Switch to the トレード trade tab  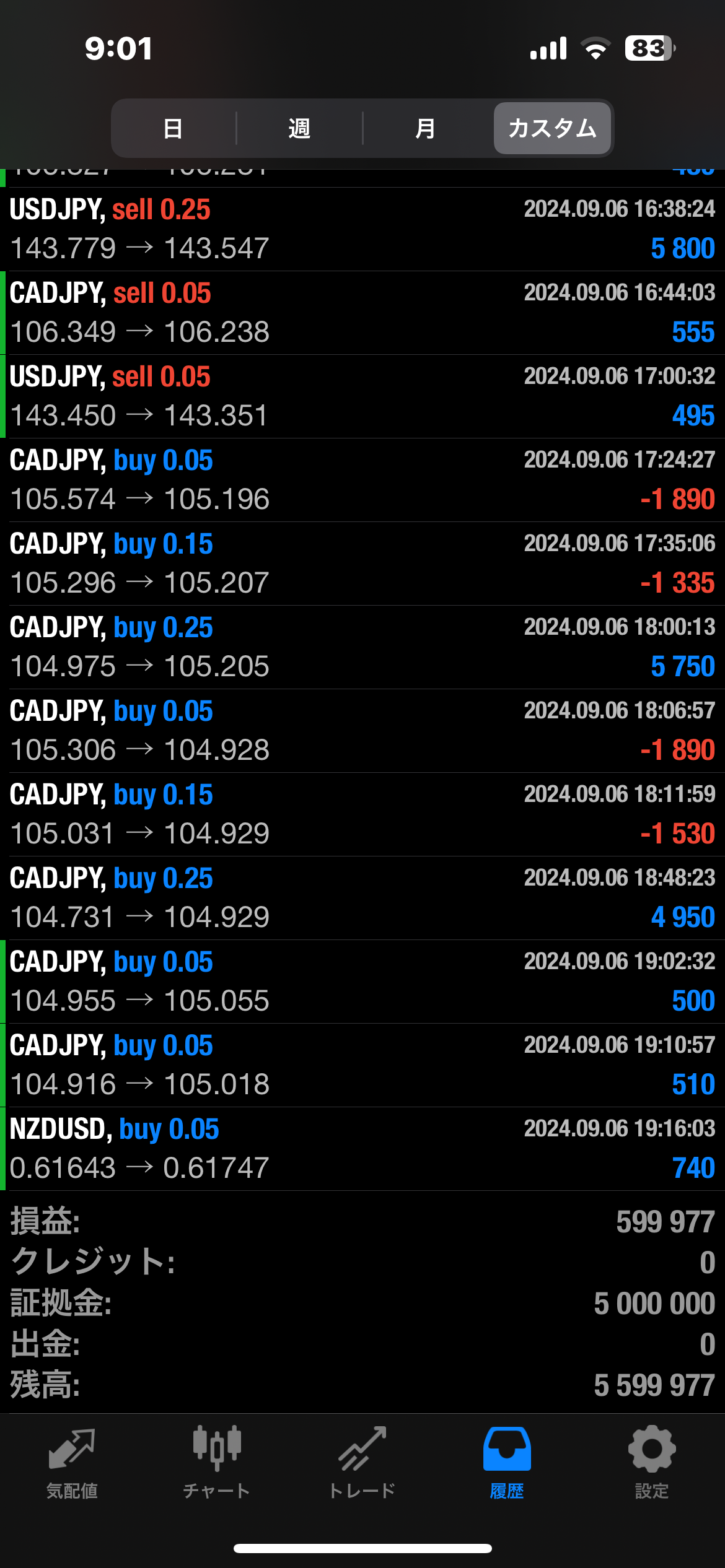tap(362, 1463)
